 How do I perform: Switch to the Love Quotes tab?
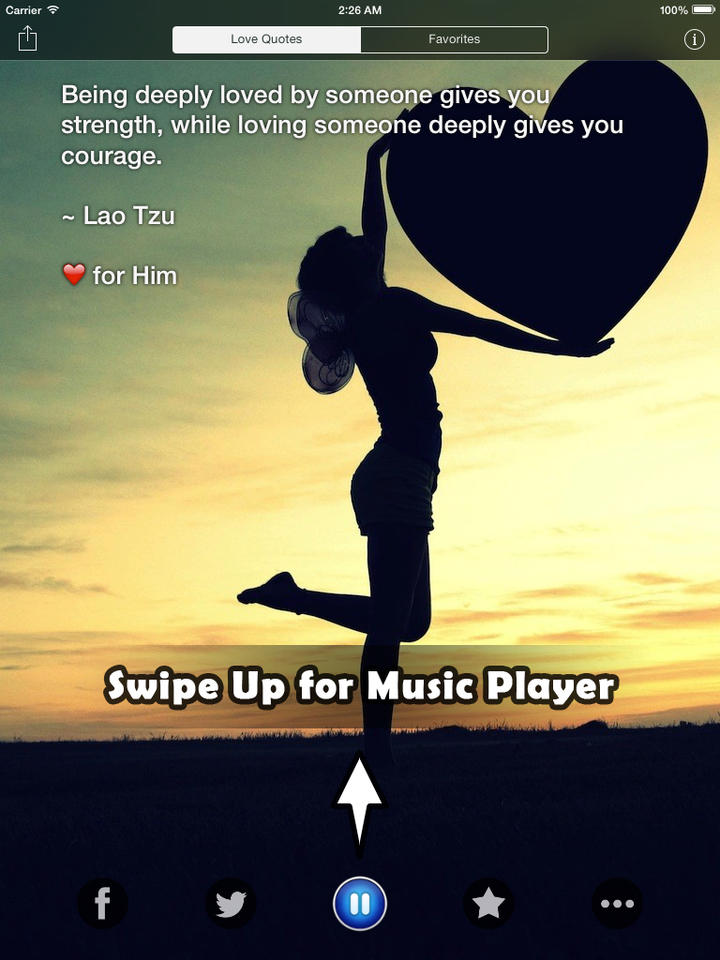266,40
